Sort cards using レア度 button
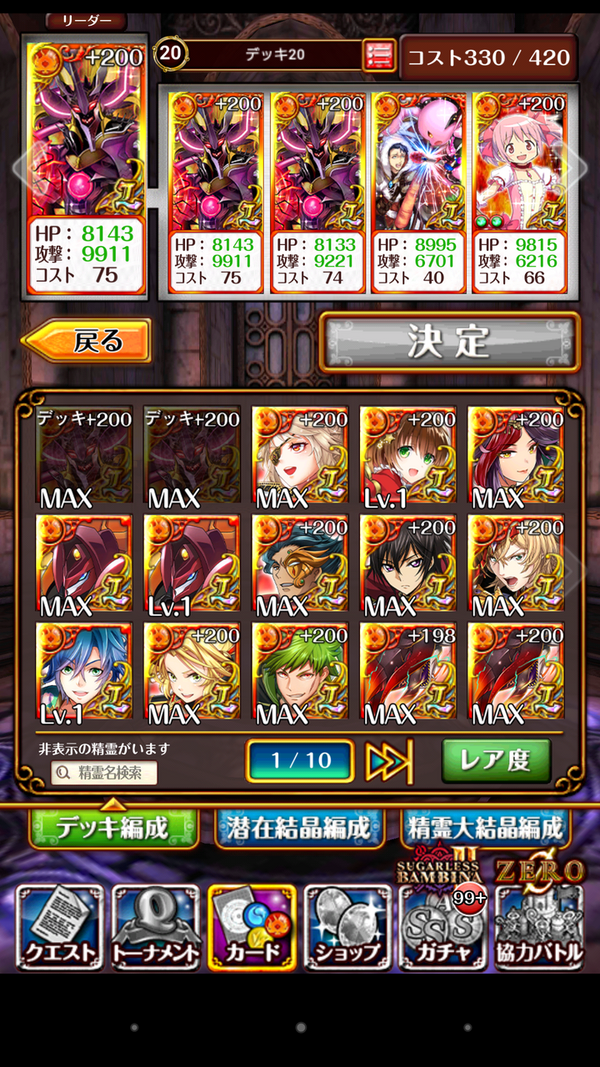 pos(496,761)
